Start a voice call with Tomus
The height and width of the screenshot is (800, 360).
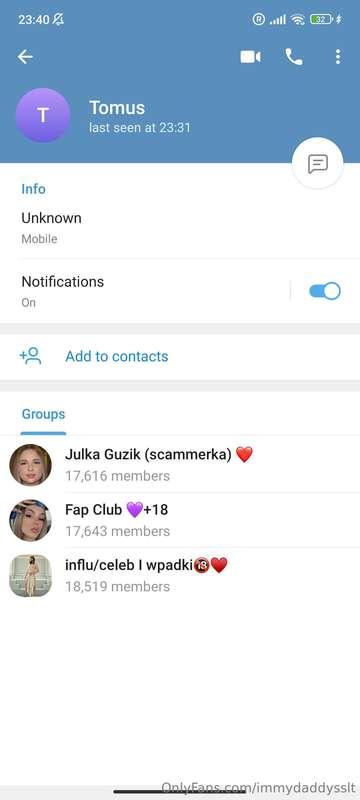point(294,57)
